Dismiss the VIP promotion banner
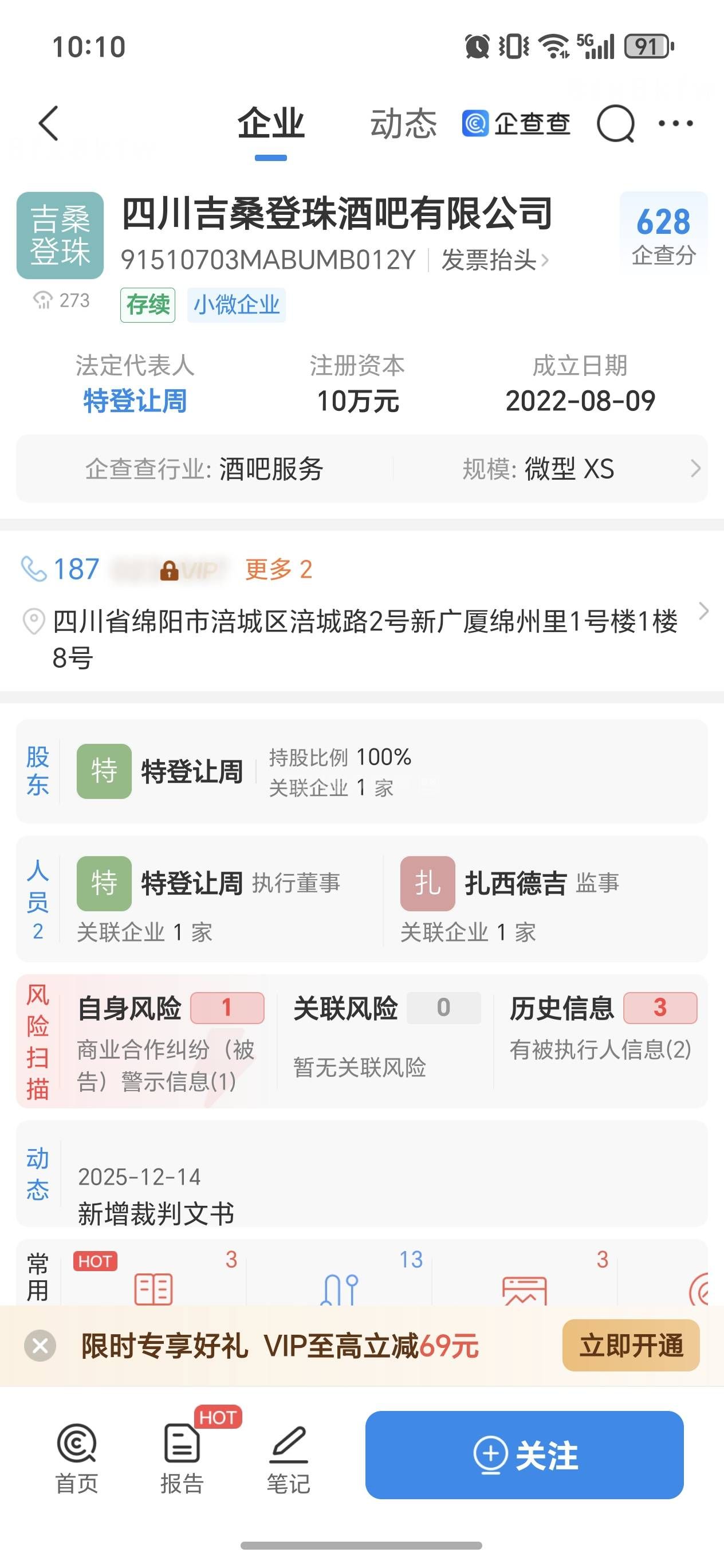This screenshot has width=724, height=1568. point(40,1346)
